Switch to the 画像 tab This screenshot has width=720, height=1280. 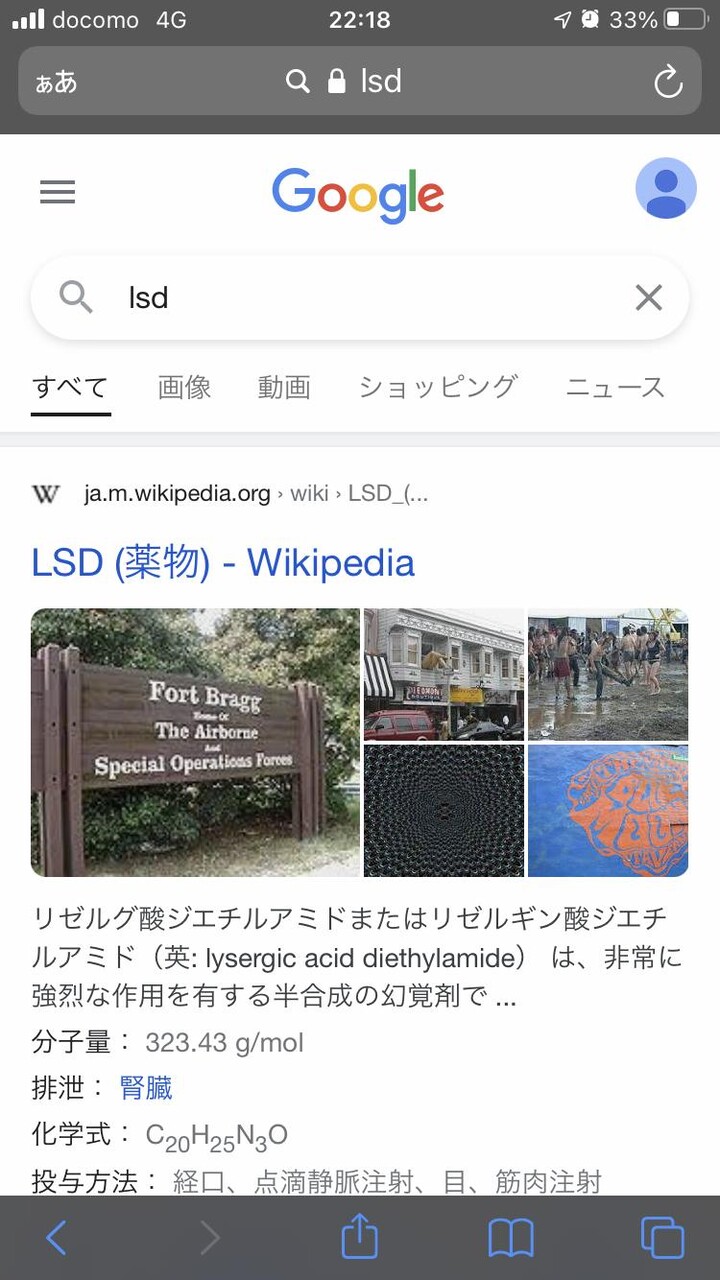click(184, 387)
